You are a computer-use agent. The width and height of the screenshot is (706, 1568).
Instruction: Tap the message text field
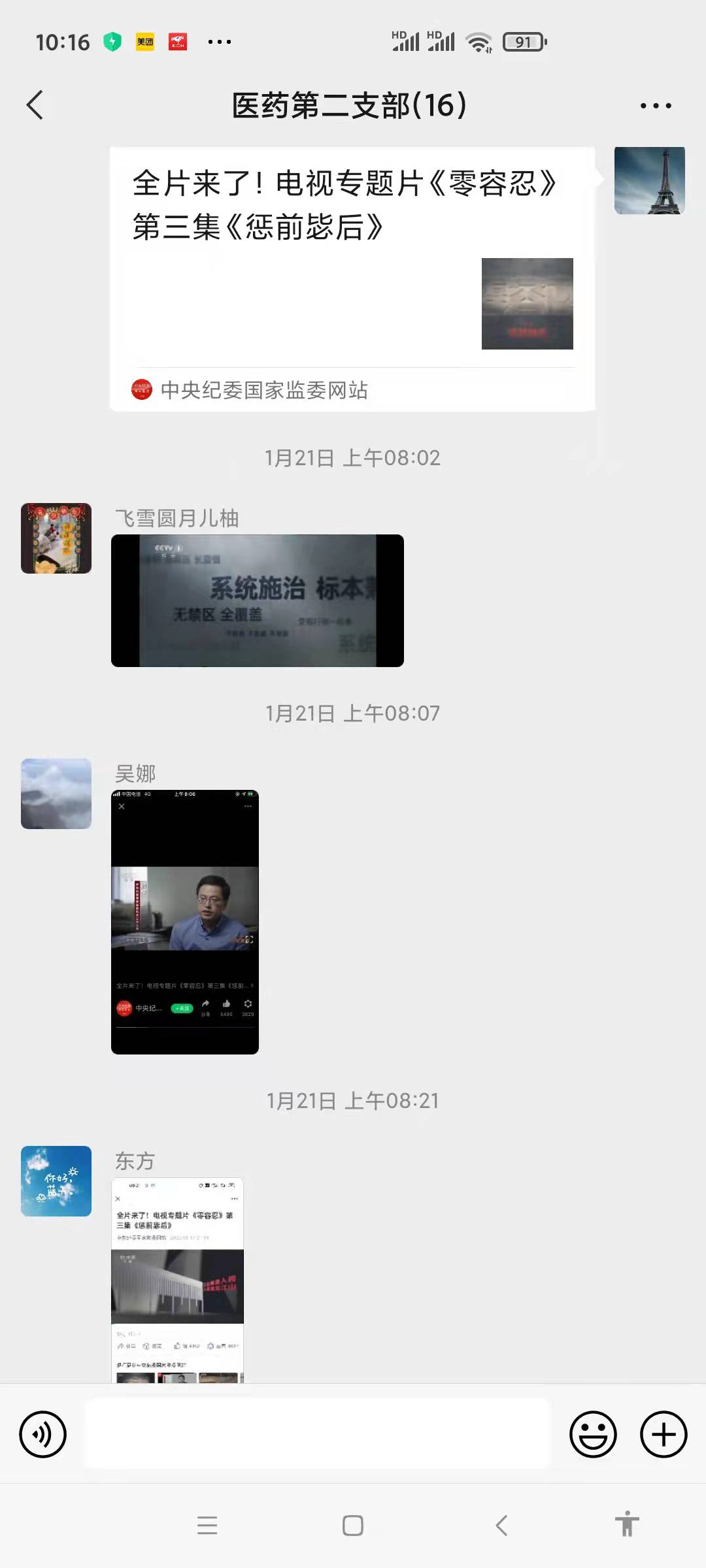click(317, 1434)
